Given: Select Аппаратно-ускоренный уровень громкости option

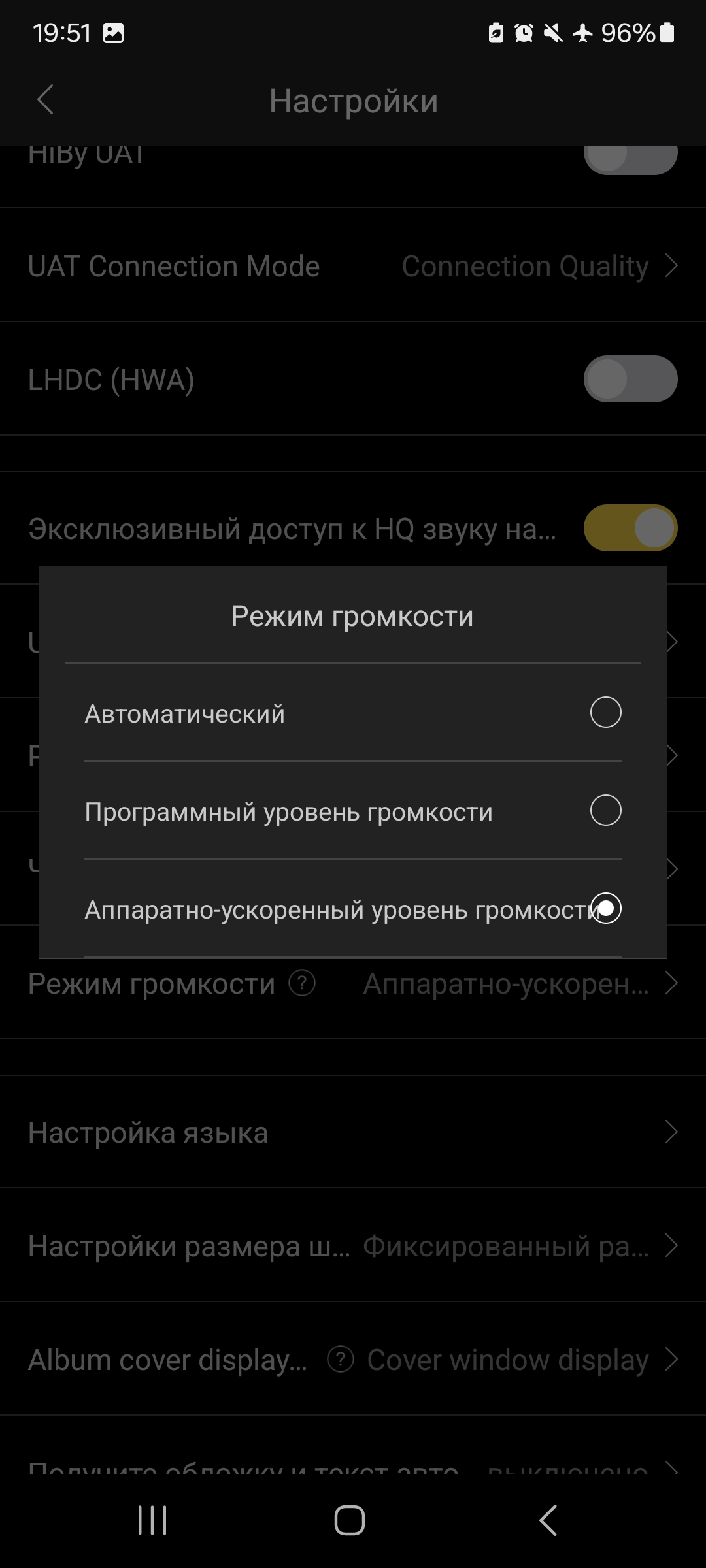Looking at the screenshot, I should point(606,908).
